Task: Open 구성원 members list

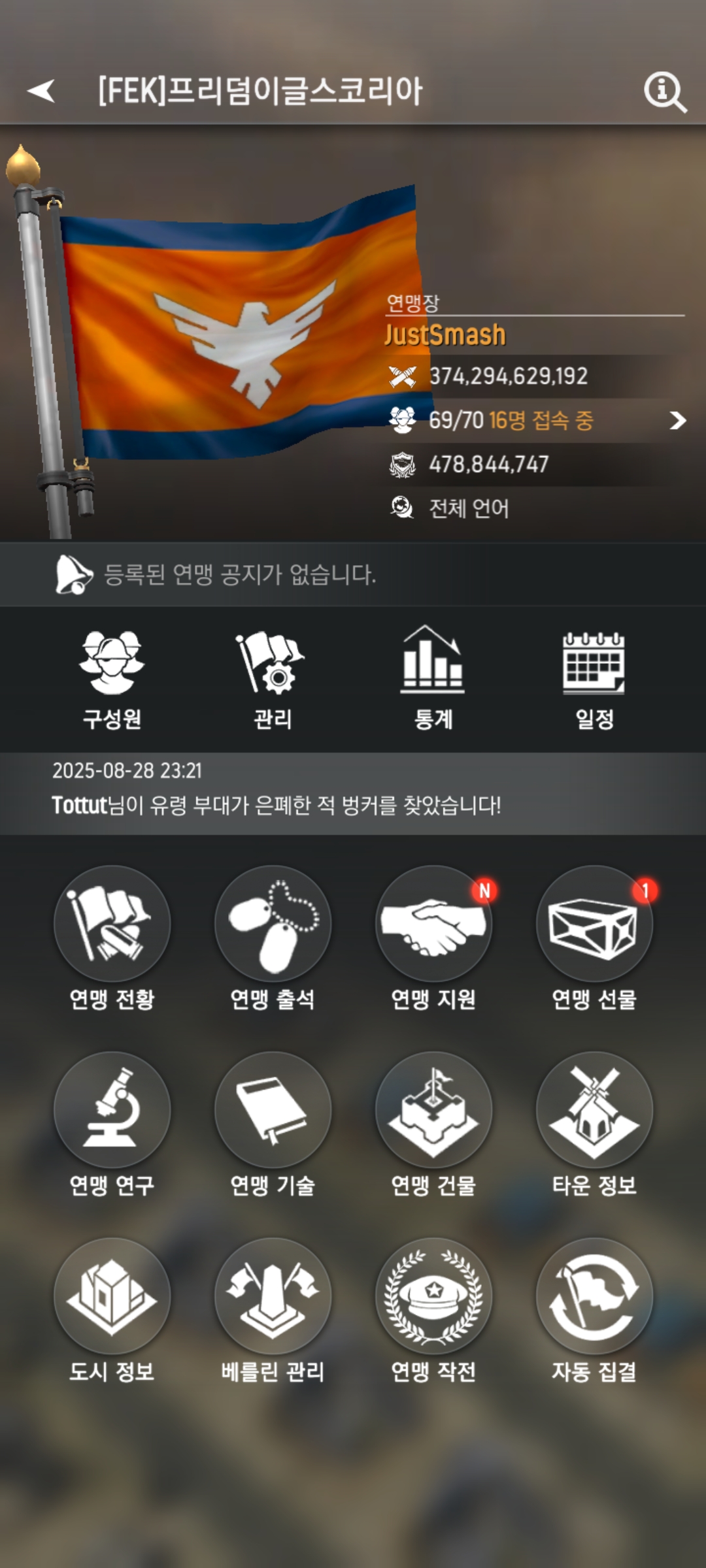Action: coord(112,679)
